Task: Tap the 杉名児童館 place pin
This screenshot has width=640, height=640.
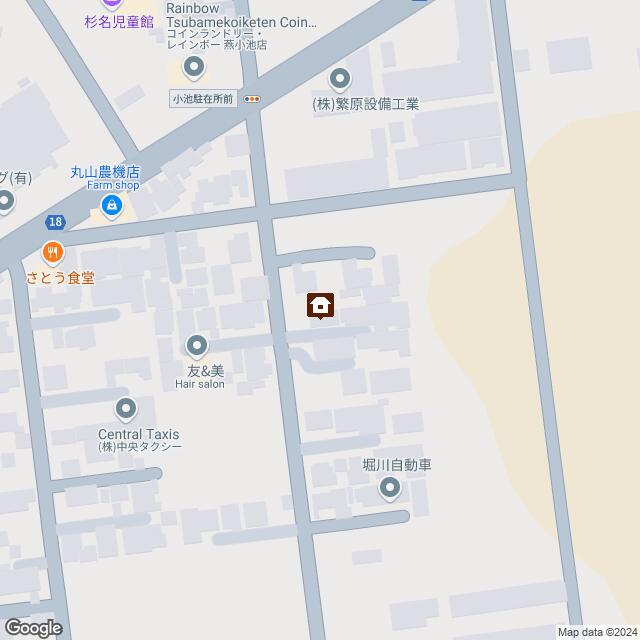Action: tap(113, 4)
